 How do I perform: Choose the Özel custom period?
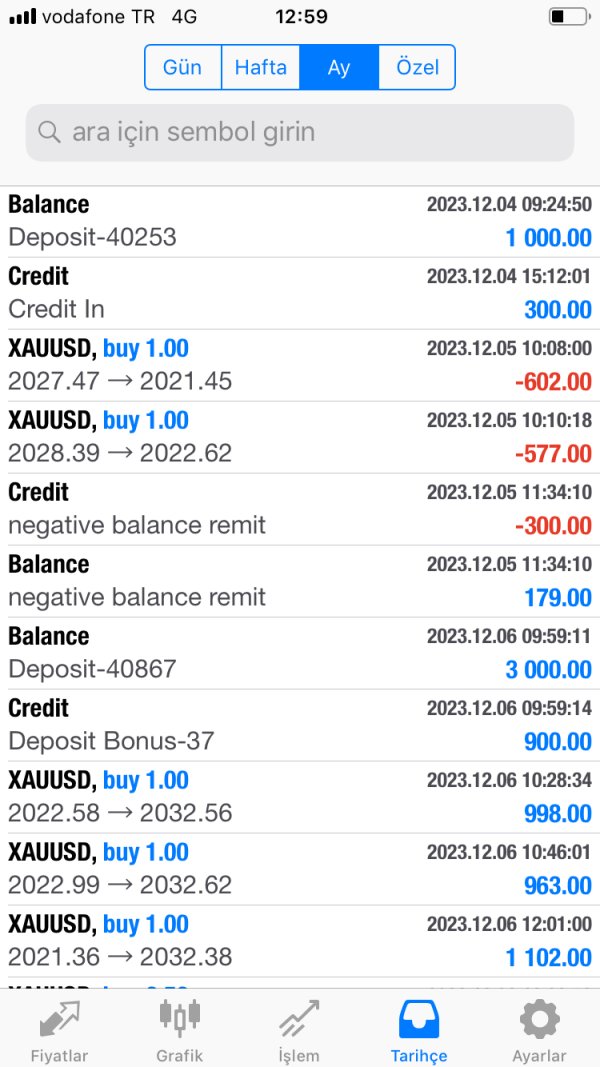(417, 67)
